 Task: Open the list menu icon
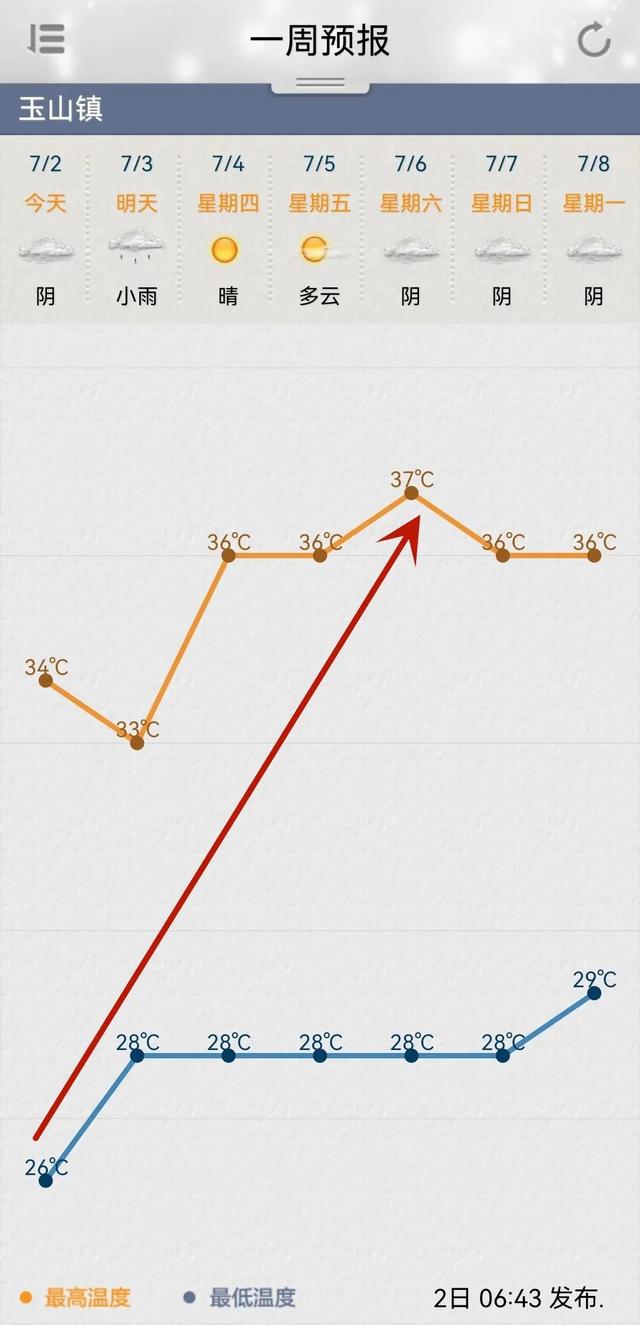(x=46, y=40)
